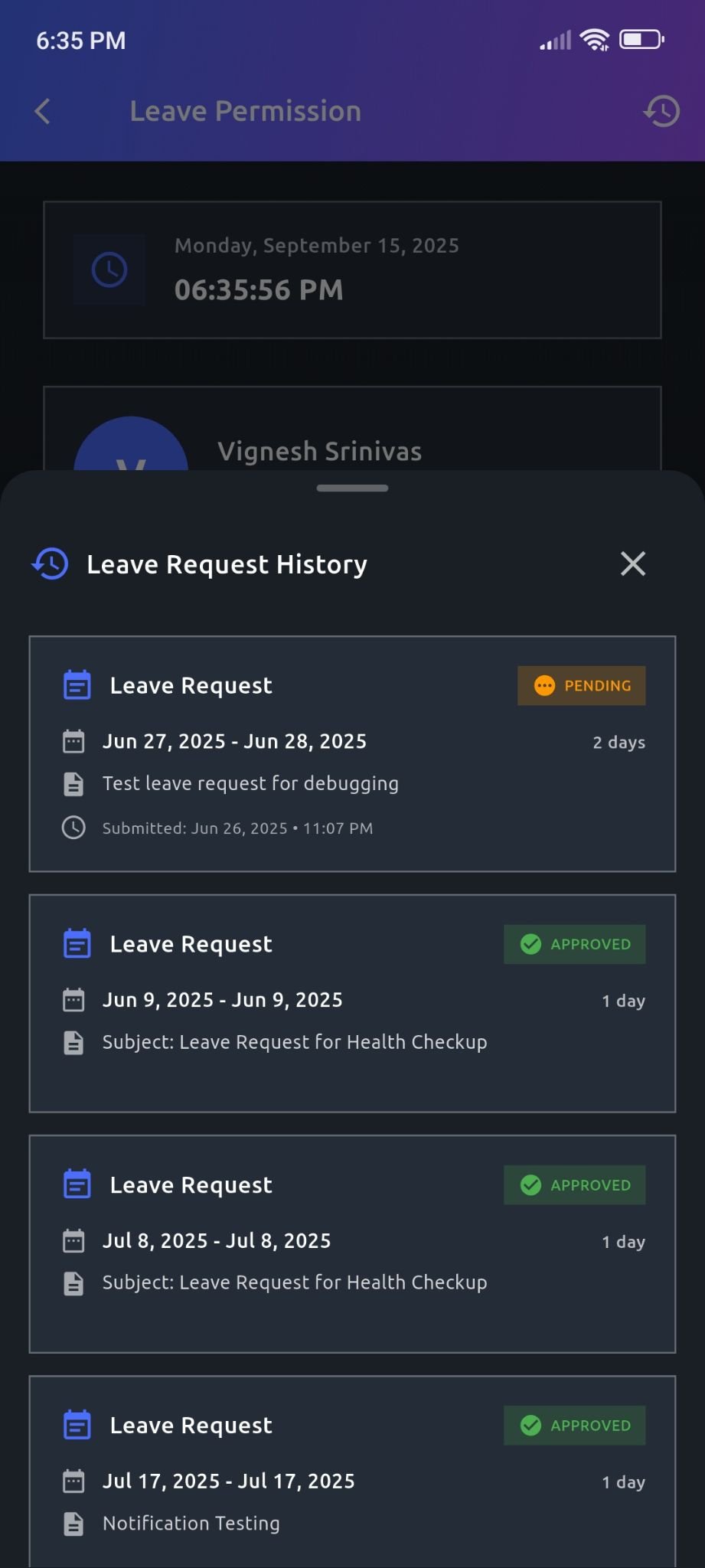The height and width of the screenshot is (1568, 705).
Task: Select the Leave Permission title
Action: (246, 111)
